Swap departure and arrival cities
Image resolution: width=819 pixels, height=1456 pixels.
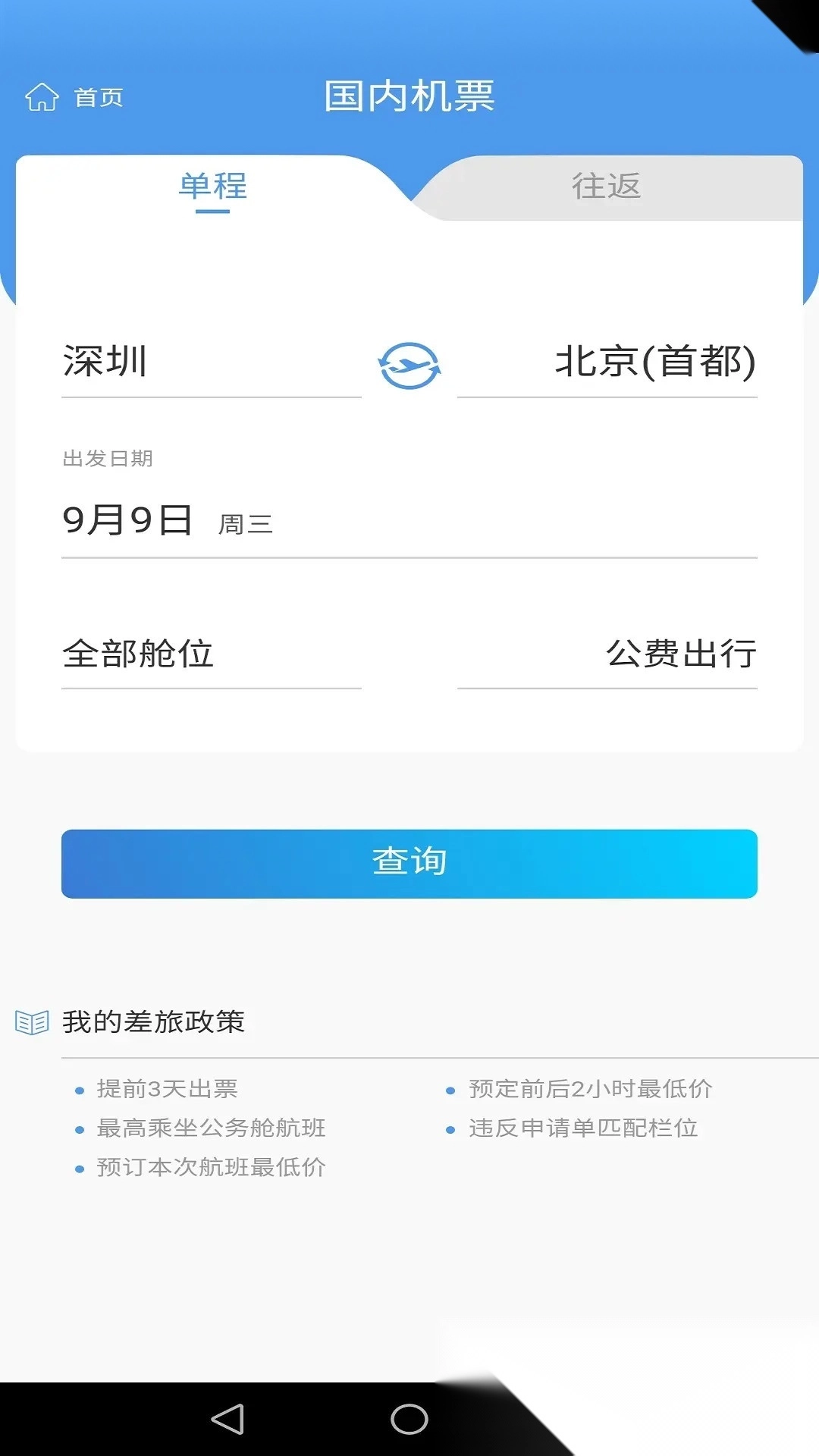[409, 366]
